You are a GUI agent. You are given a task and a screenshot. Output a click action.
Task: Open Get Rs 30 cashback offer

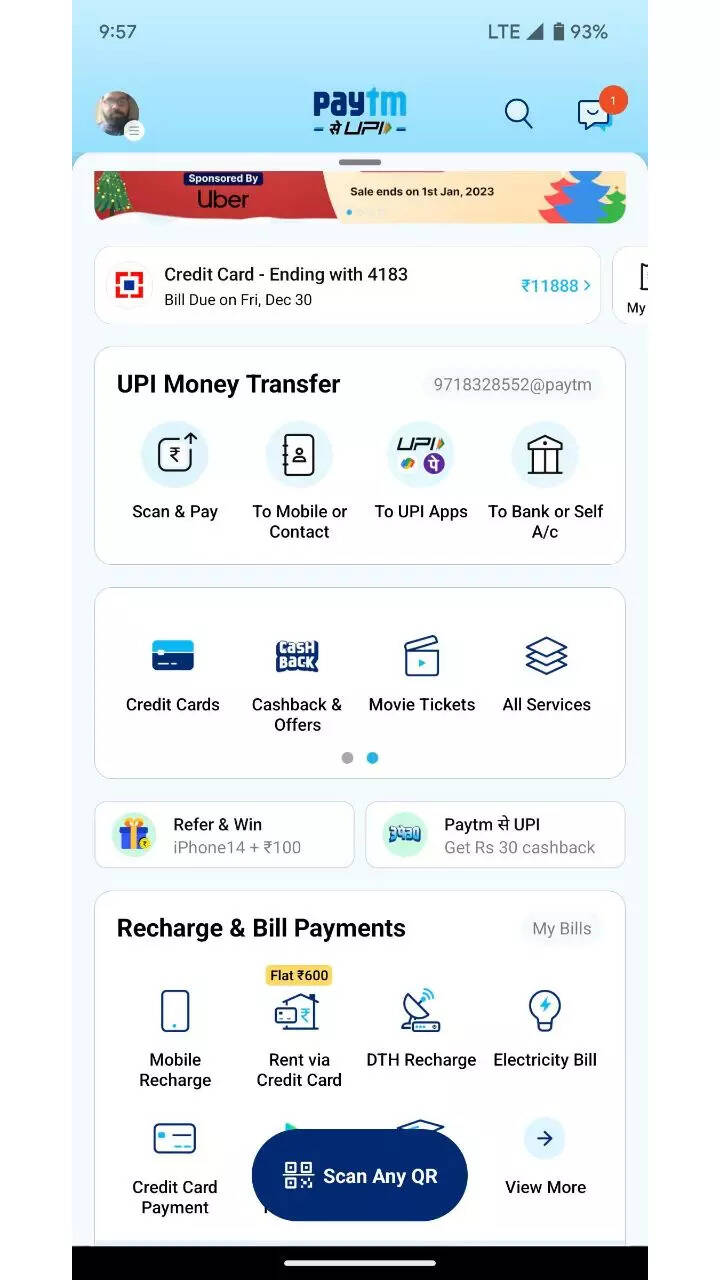(495, 834)
